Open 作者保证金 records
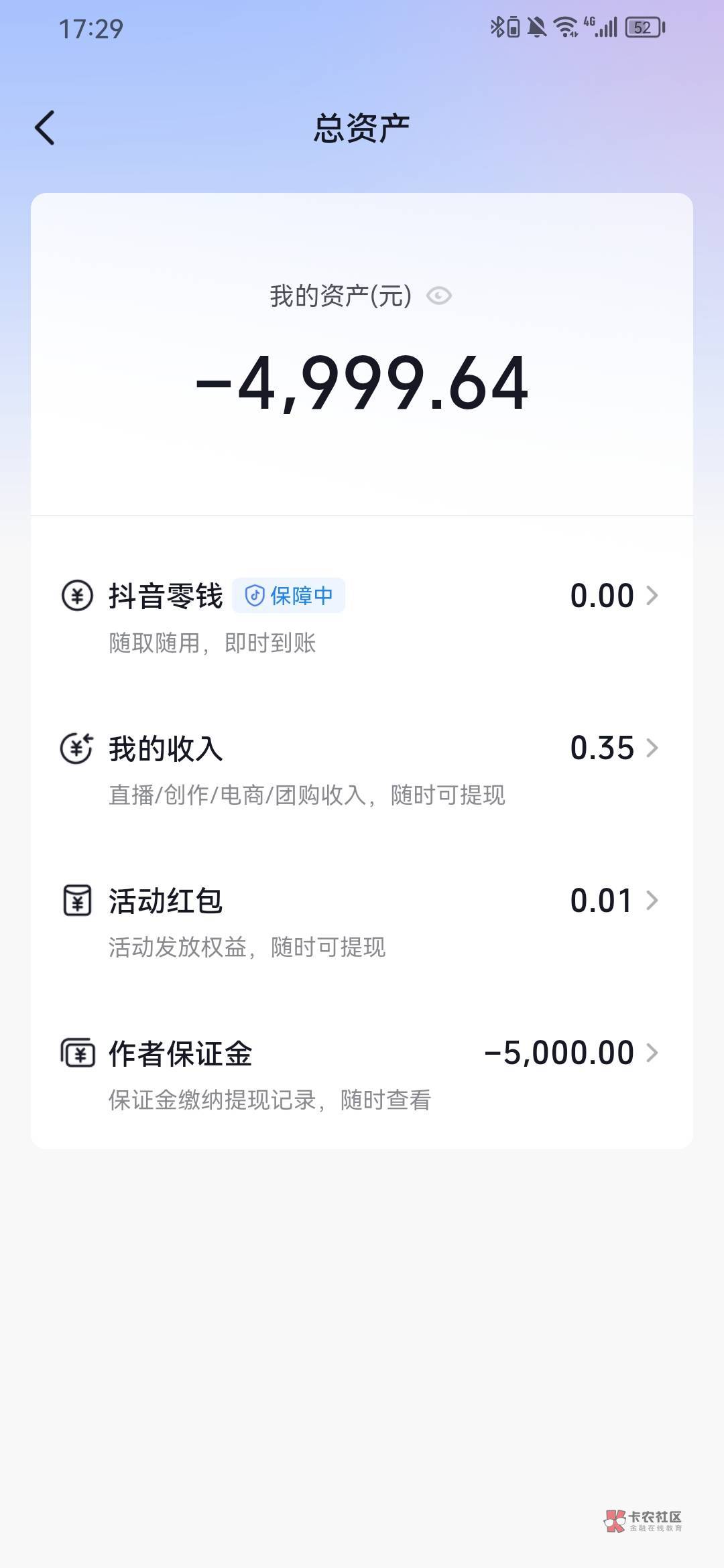 (362, 1073)
